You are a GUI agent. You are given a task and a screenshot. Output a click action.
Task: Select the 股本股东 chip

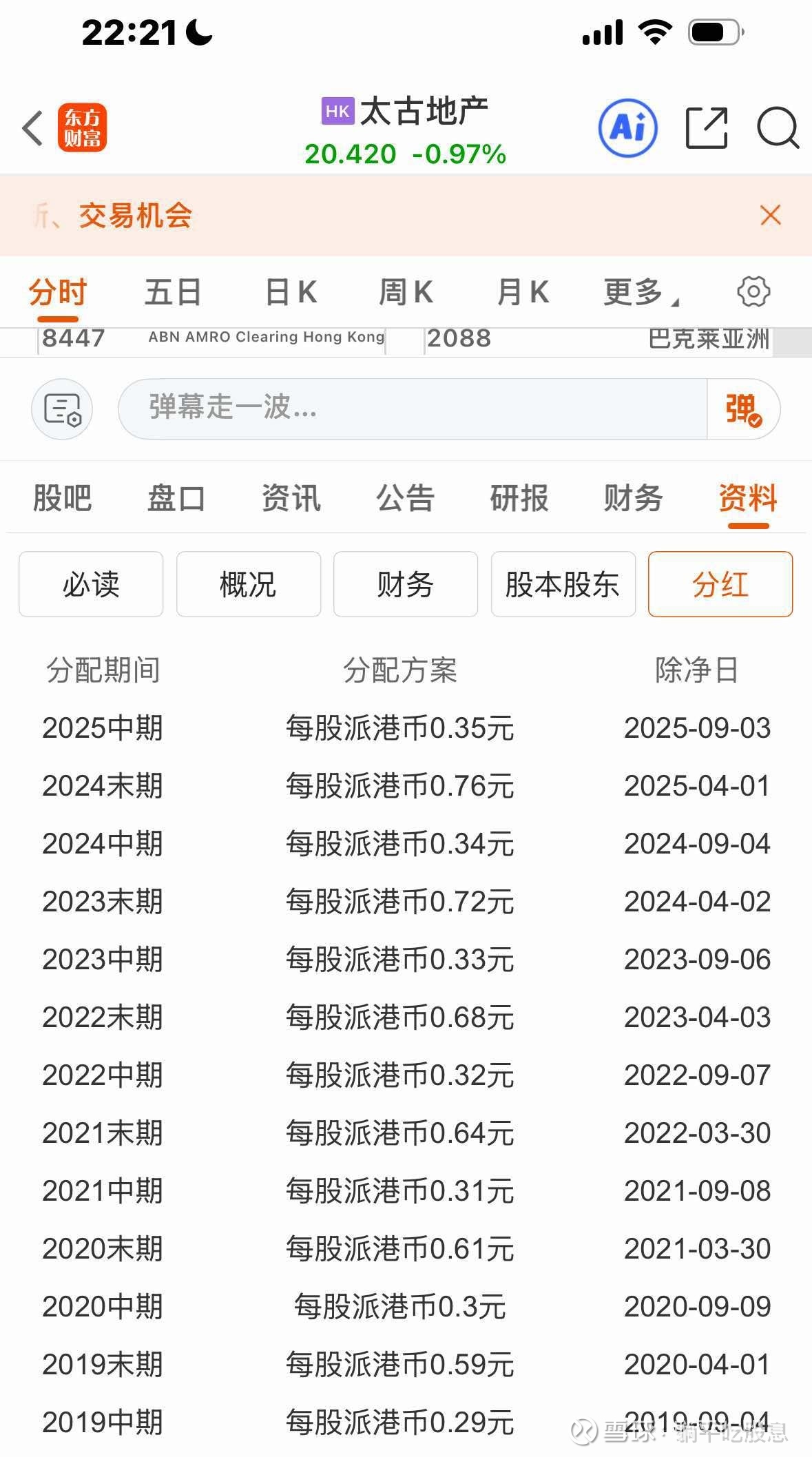[x=563, y=584]
